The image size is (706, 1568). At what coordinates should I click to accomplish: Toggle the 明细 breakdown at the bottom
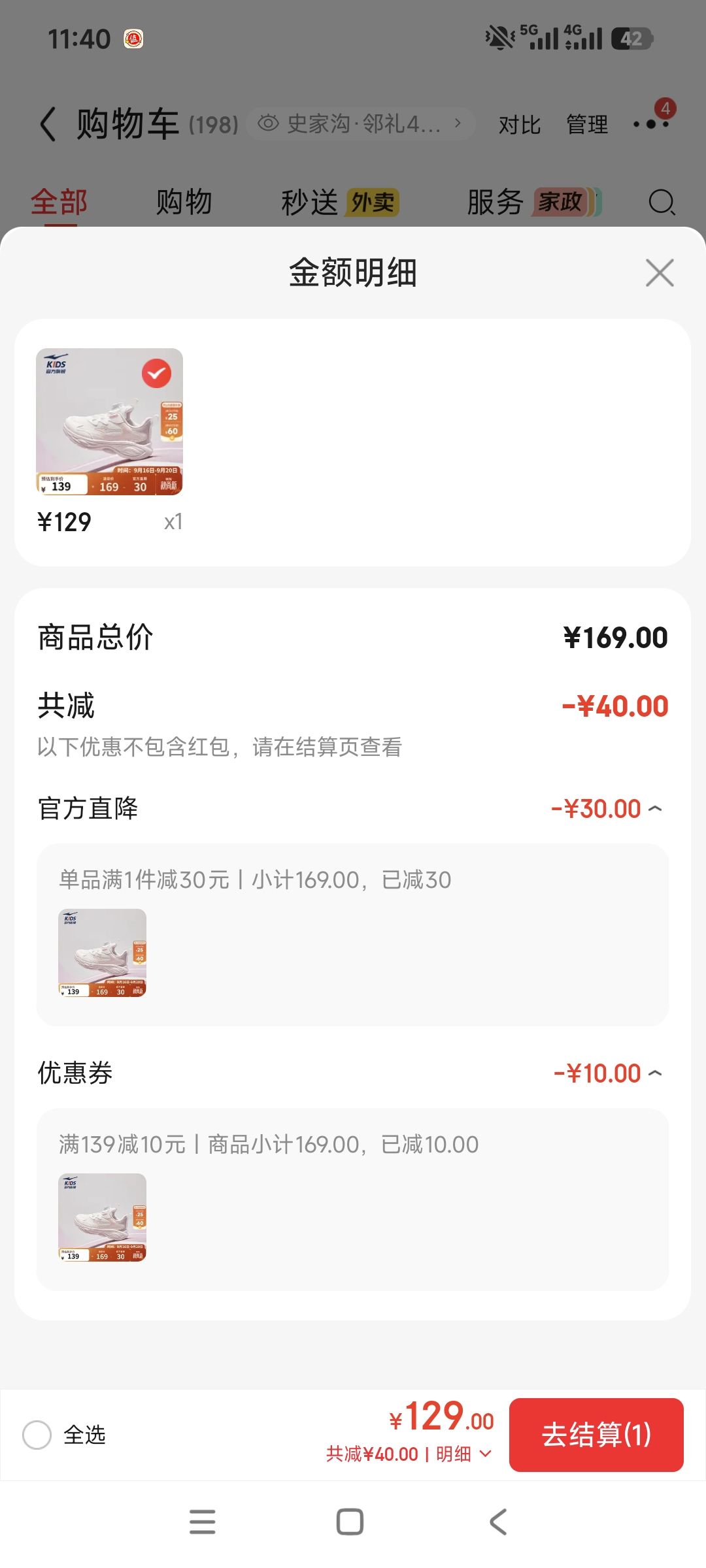pyautogui.click(x=463, y=1454)
